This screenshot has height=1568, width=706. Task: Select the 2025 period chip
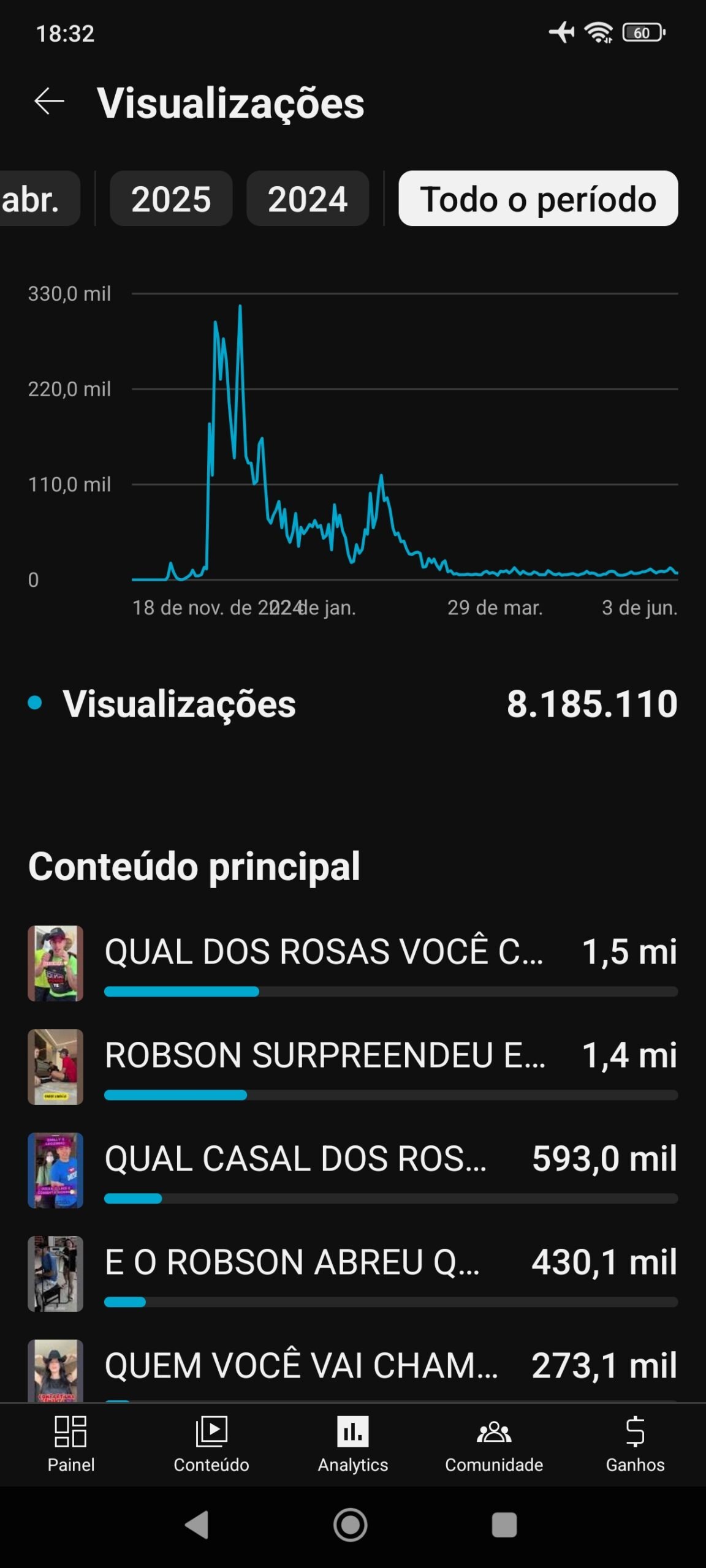pos(171,199)
